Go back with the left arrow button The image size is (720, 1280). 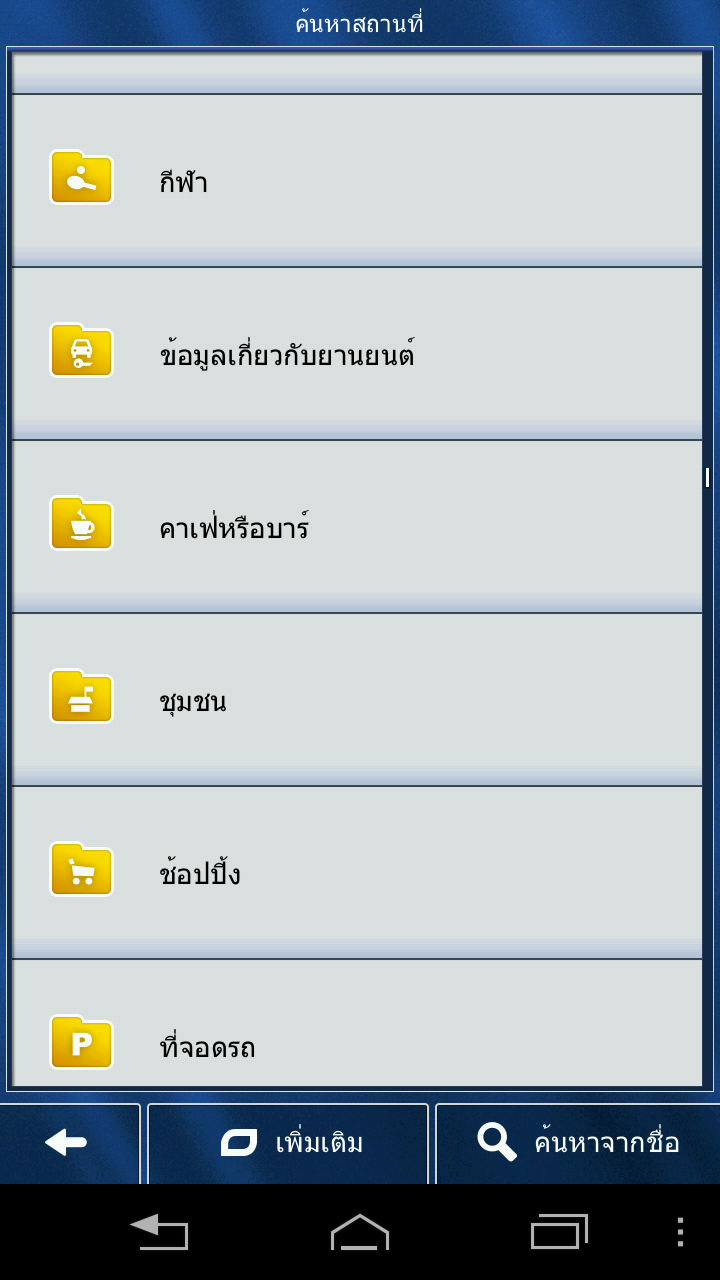68,1143
